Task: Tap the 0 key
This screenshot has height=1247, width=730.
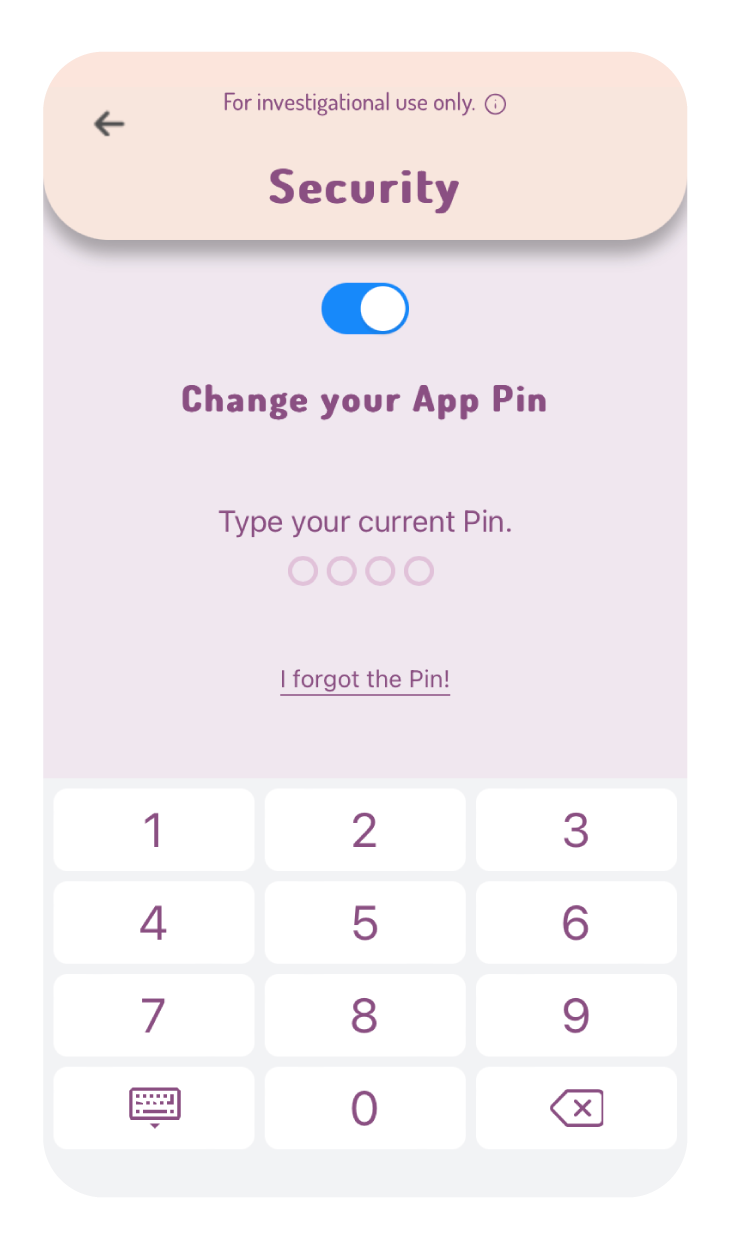Action: (x=365, y=1108)
